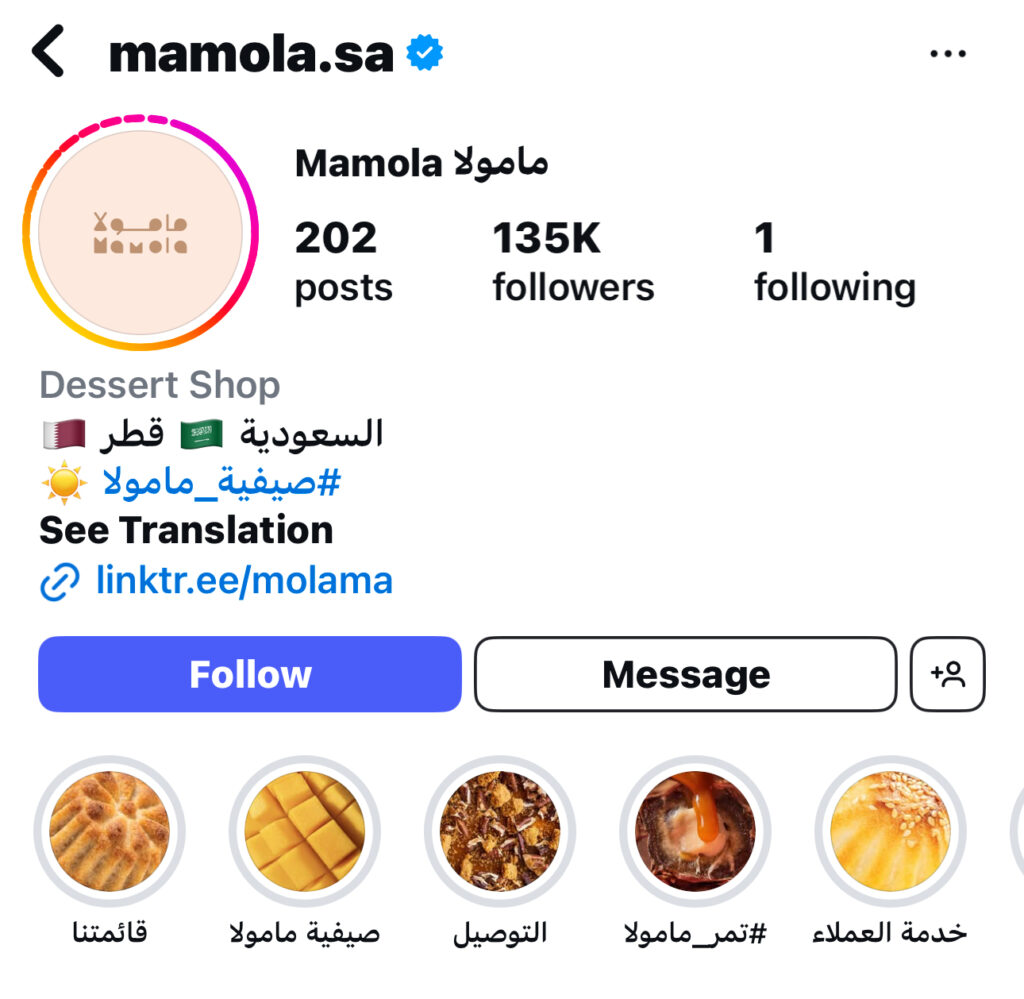Follow the Mamola account
This screenshot has width=1024, height=999.
click(250, 674)
